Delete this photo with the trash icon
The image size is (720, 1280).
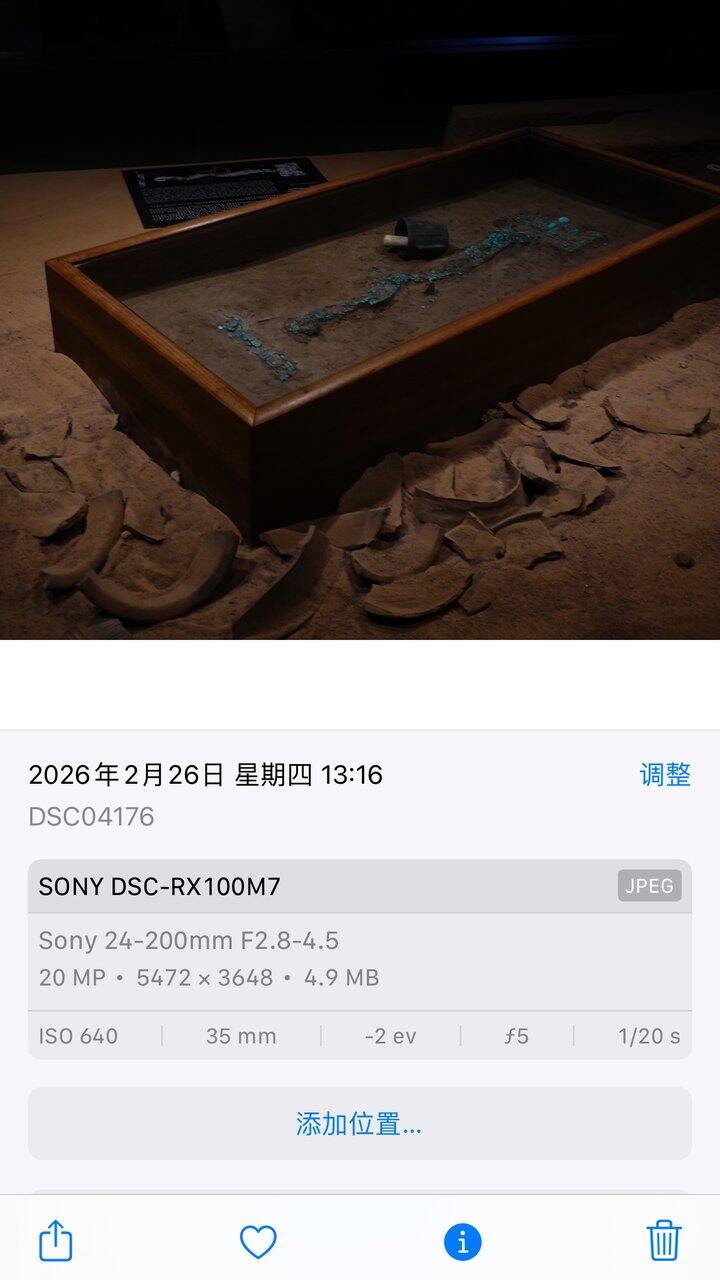click(x=664, y=1241)
